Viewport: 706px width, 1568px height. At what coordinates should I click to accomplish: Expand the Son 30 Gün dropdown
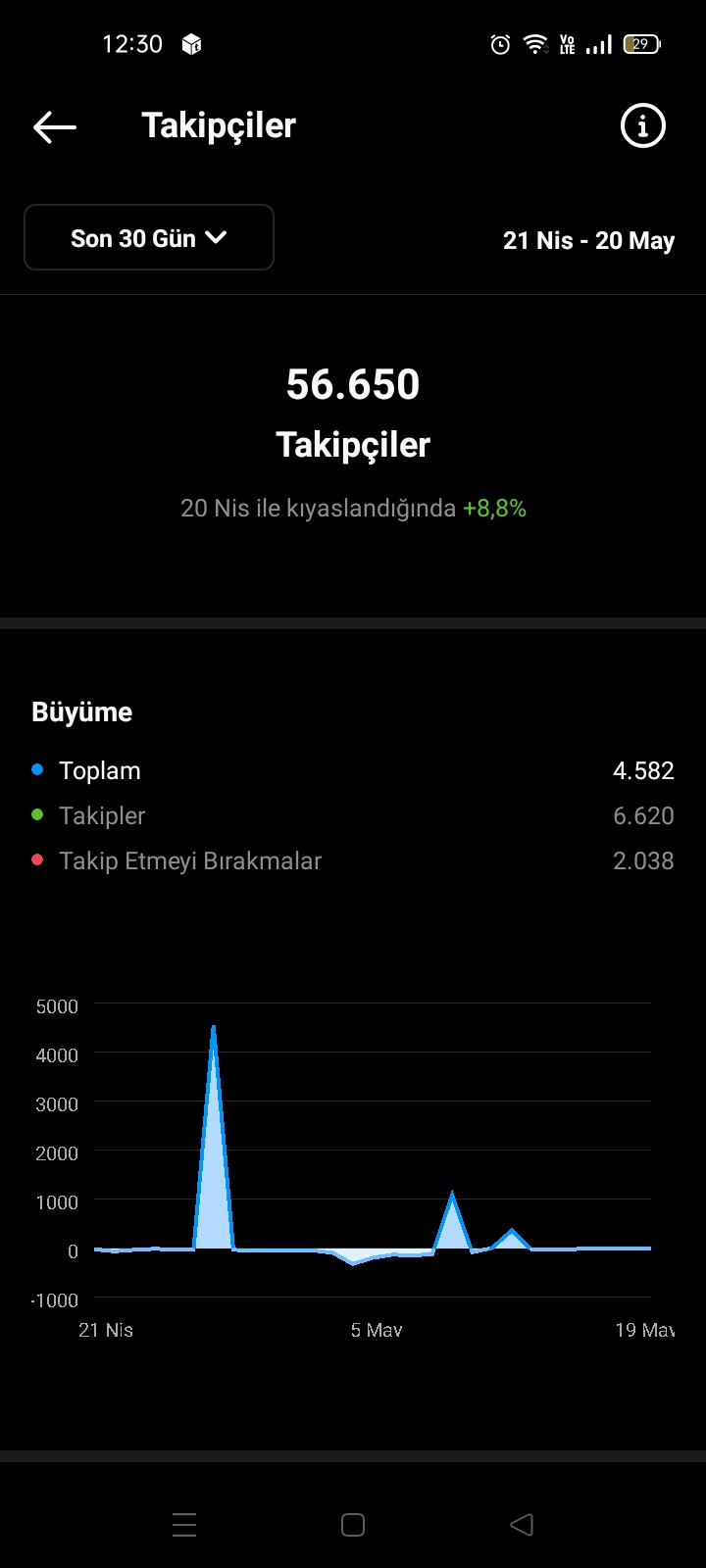tap(149, 237)
